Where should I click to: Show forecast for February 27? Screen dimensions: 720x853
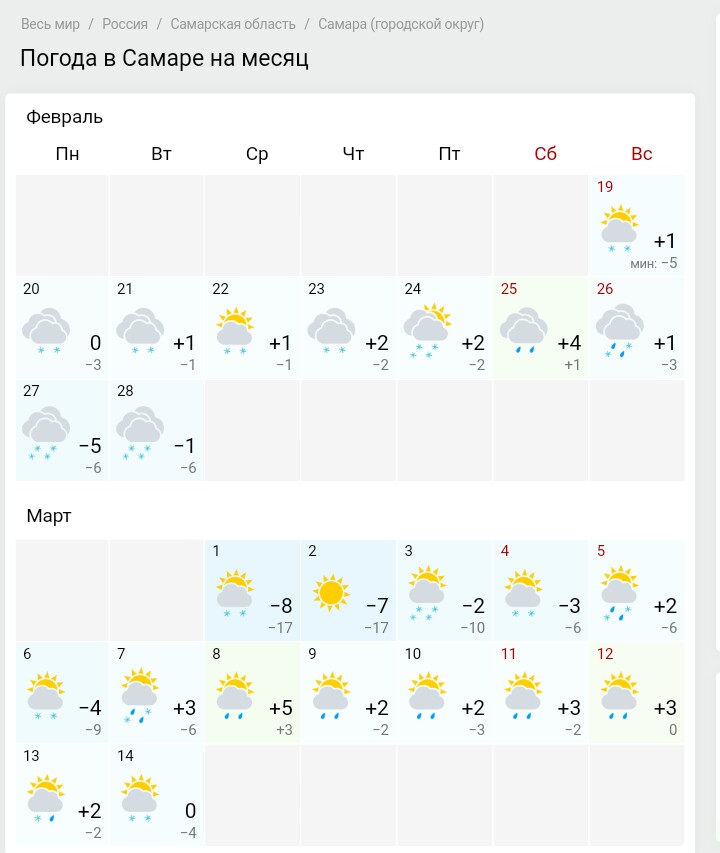[62, 429]
